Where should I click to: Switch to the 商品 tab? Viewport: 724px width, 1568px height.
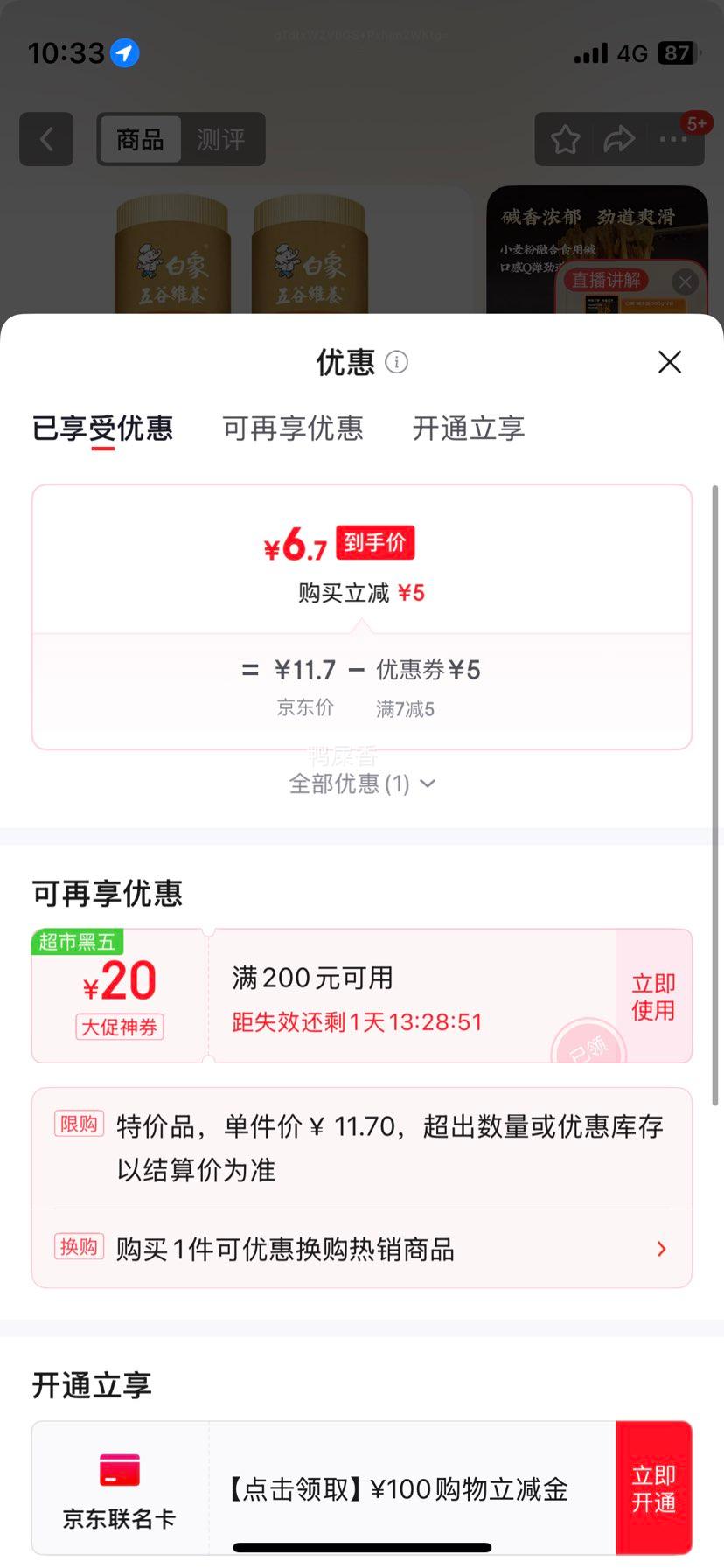coord(139,139)
